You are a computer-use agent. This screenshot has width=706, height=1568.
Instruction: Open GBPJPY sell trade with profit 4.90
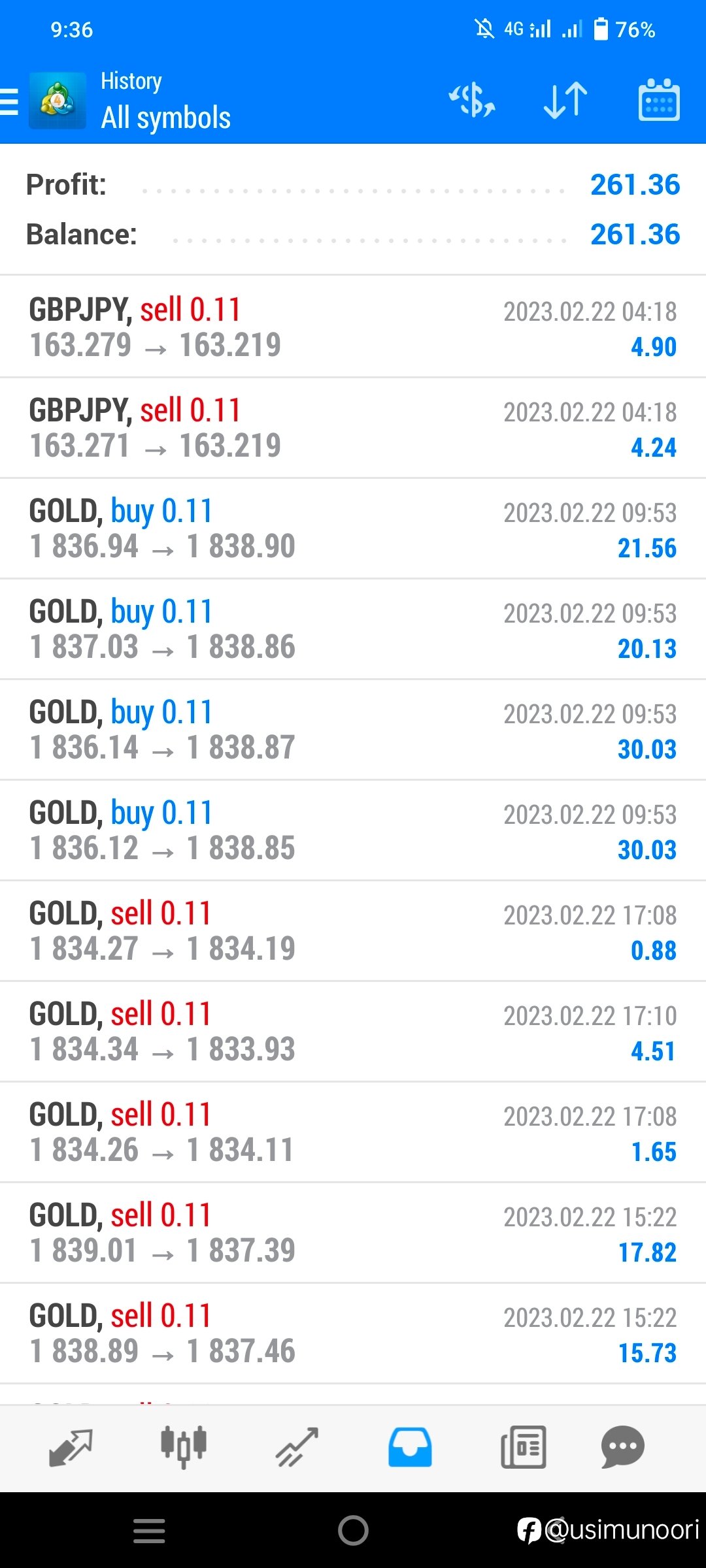tap(353, 327)
